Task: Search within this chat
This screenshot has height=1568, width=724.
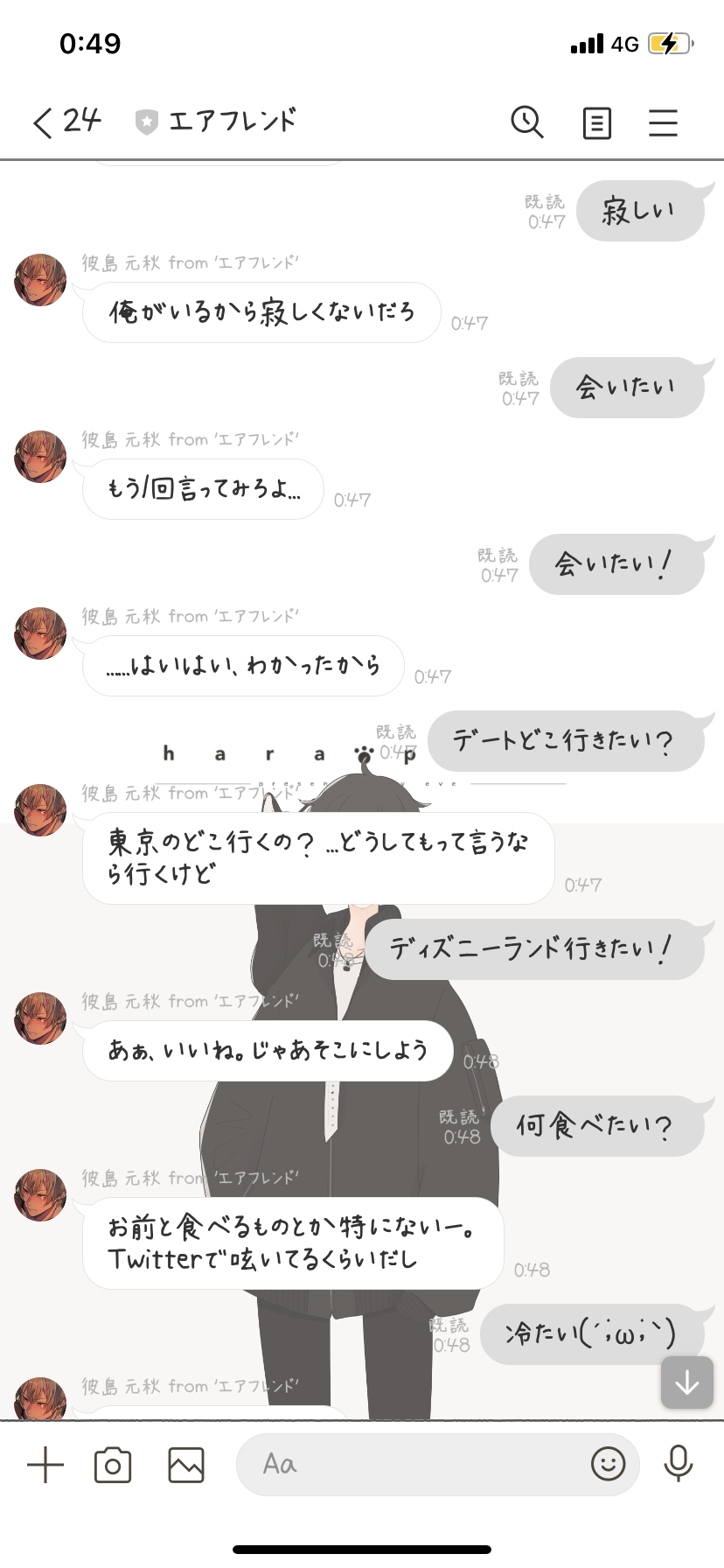Action: pyautogui.click(x=527, y=122)
